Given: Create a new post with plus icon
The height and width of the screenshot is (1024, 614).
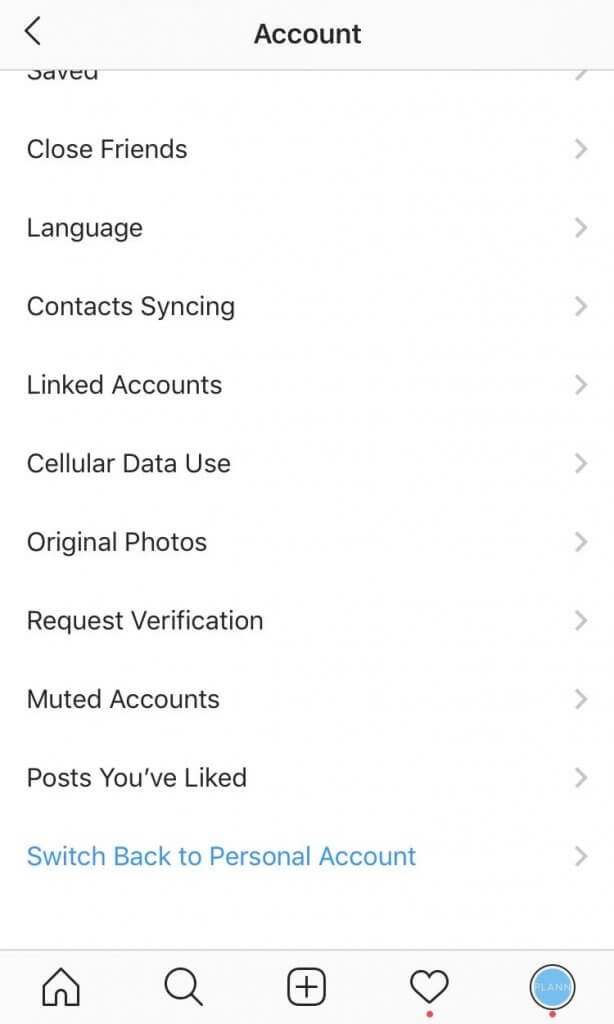Looking at the screenshot, I should (306, 986).
